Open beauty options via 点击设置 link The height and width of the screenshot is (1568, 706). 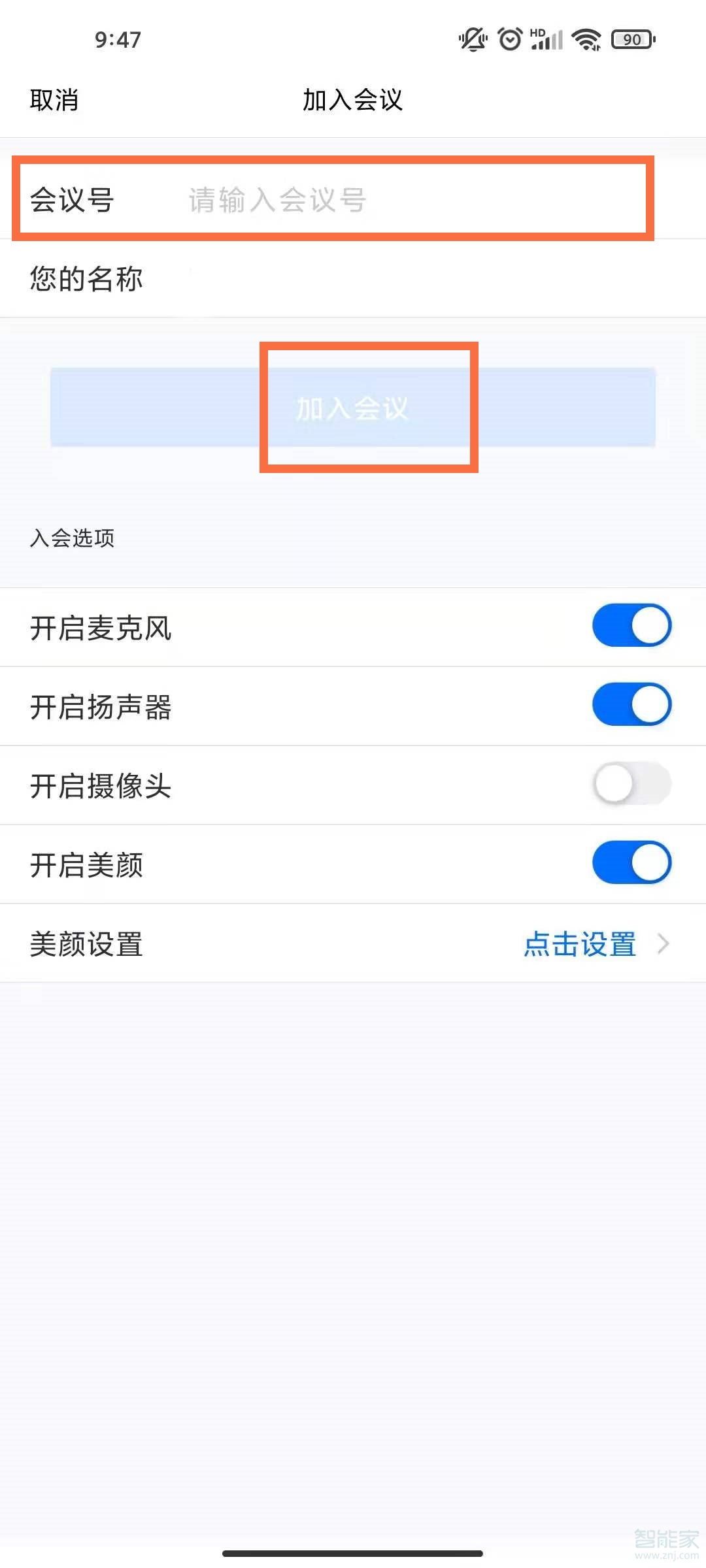[579, 944]
